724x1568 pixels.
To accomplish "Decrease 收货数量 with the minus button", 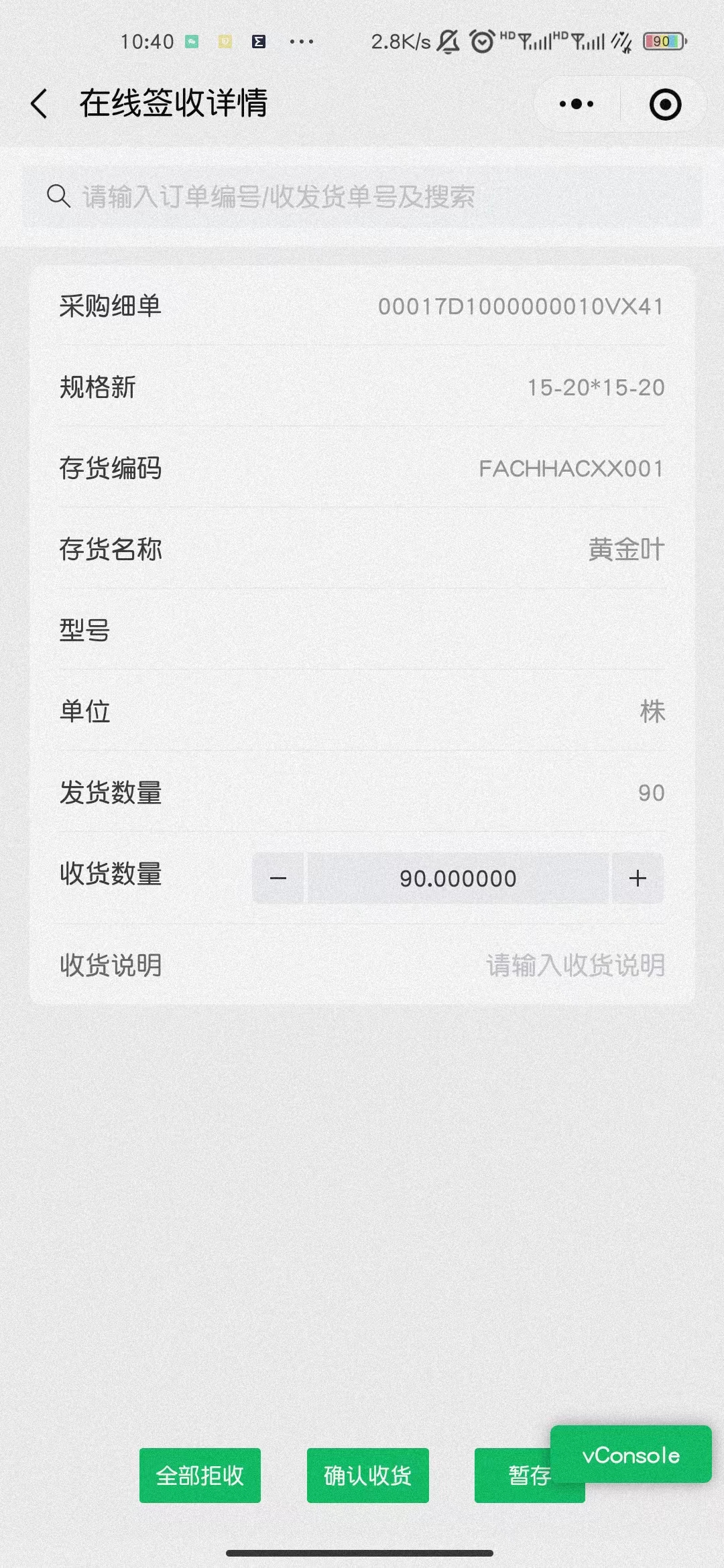I will pos(278,878).
